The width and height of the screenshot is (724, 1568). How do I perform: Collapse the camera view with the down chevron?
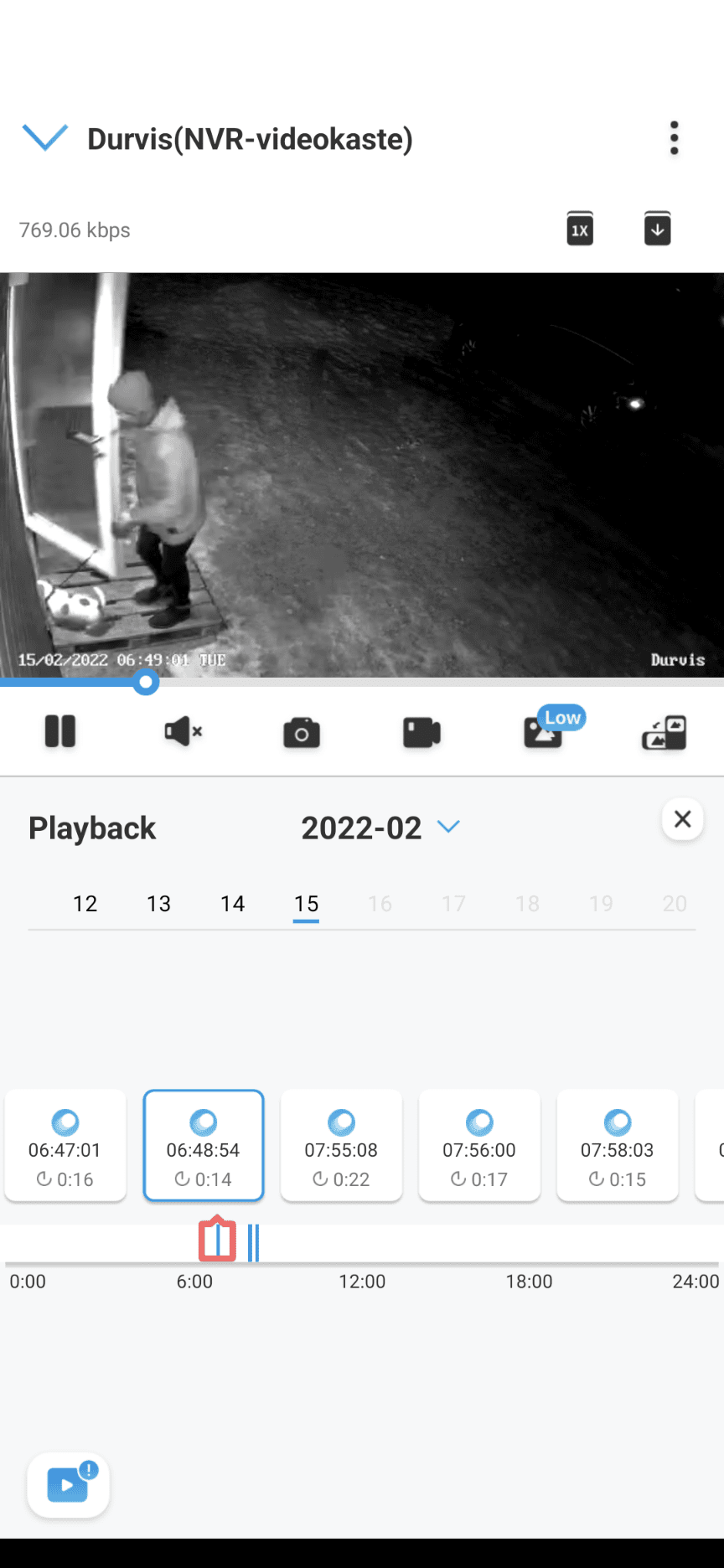44,137
